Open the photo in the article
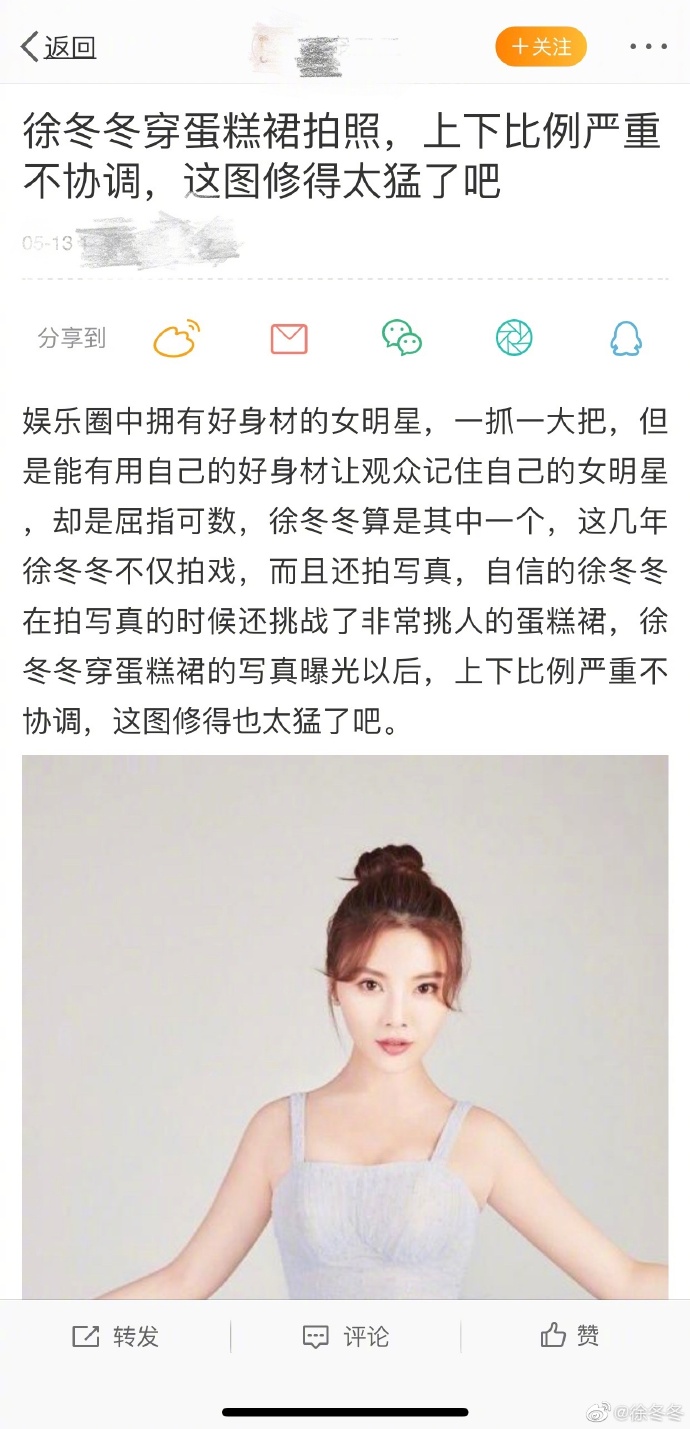 tap(345, 1025)
